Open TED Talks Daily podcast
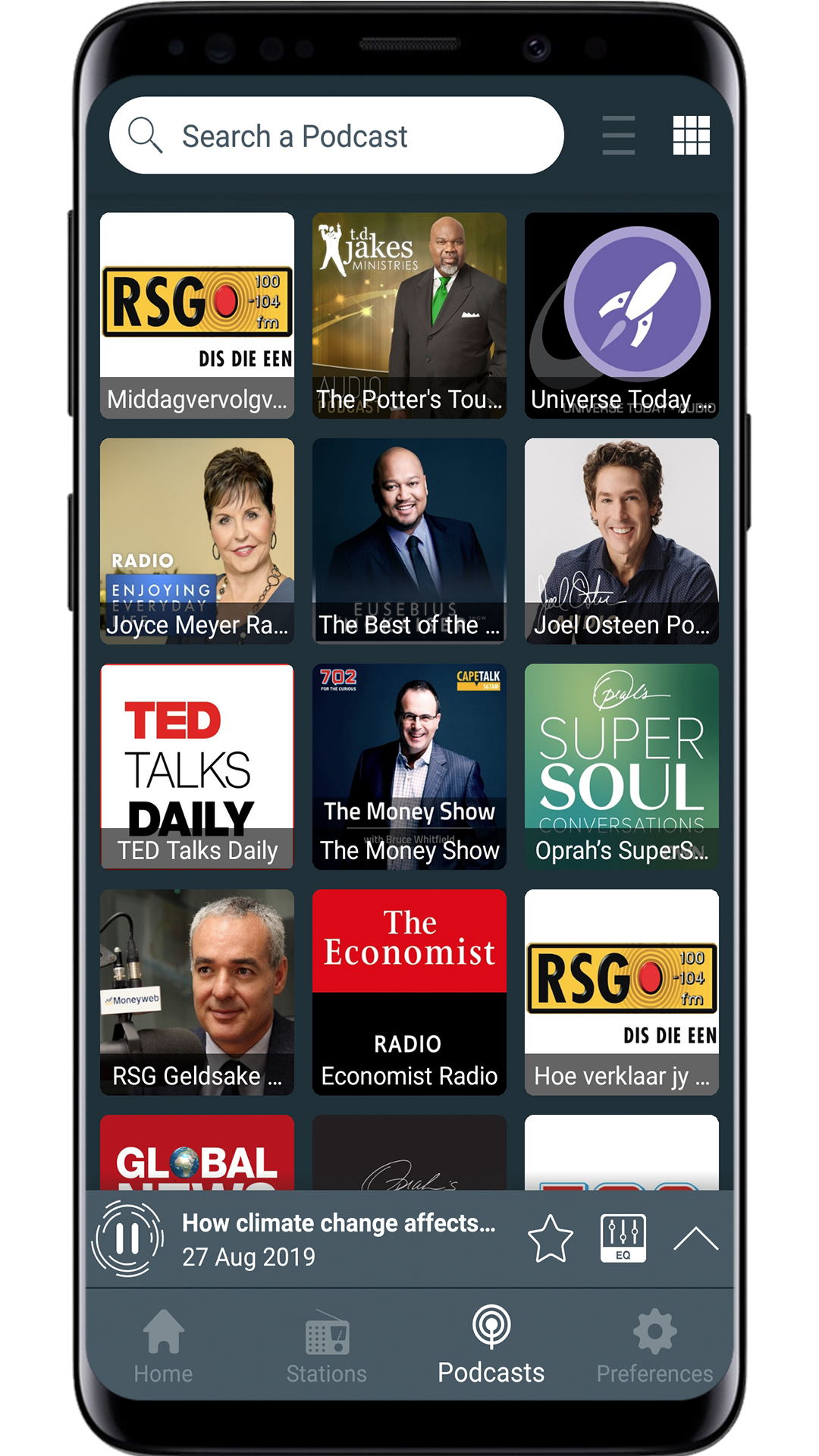819x1456 pixels. (x=197, y=766)
